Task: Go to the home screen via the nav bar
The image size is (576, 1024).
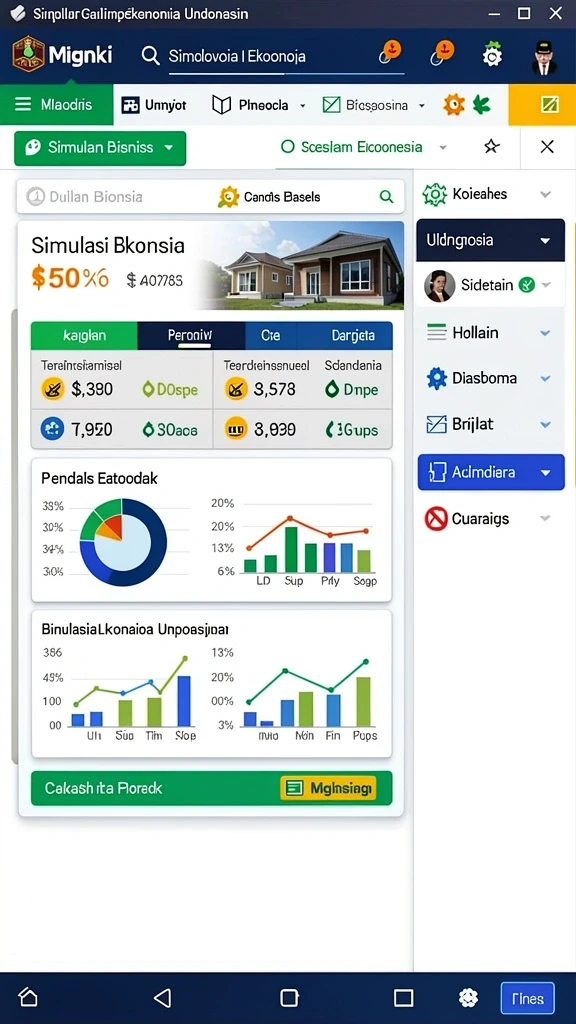Action: pyautogui.click(x=28, y=997)
